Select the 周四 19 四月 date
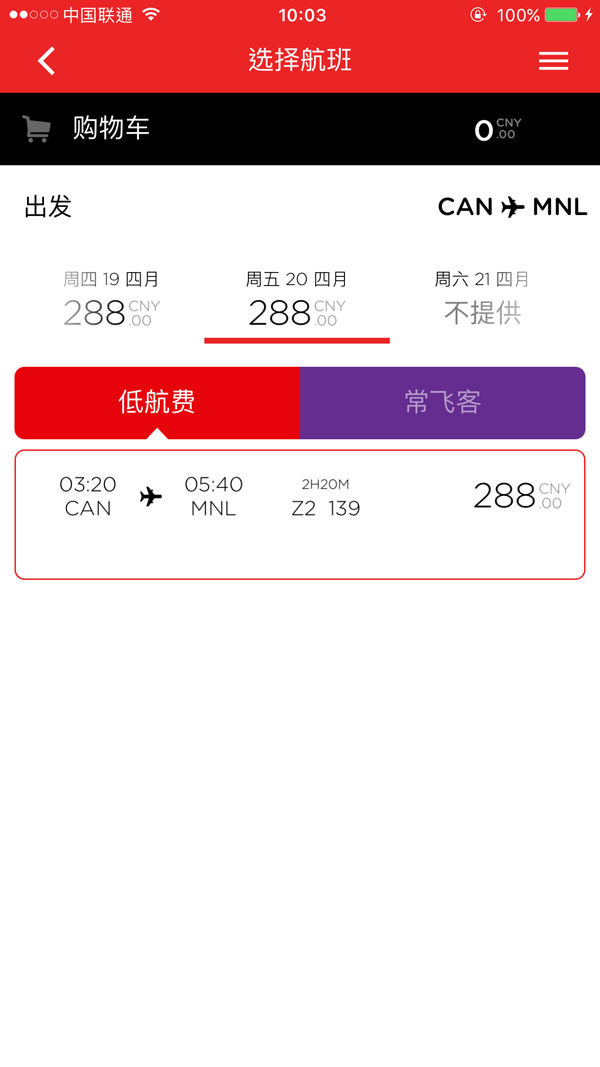This screenshot has height=1067, width=600. (111, 299)
